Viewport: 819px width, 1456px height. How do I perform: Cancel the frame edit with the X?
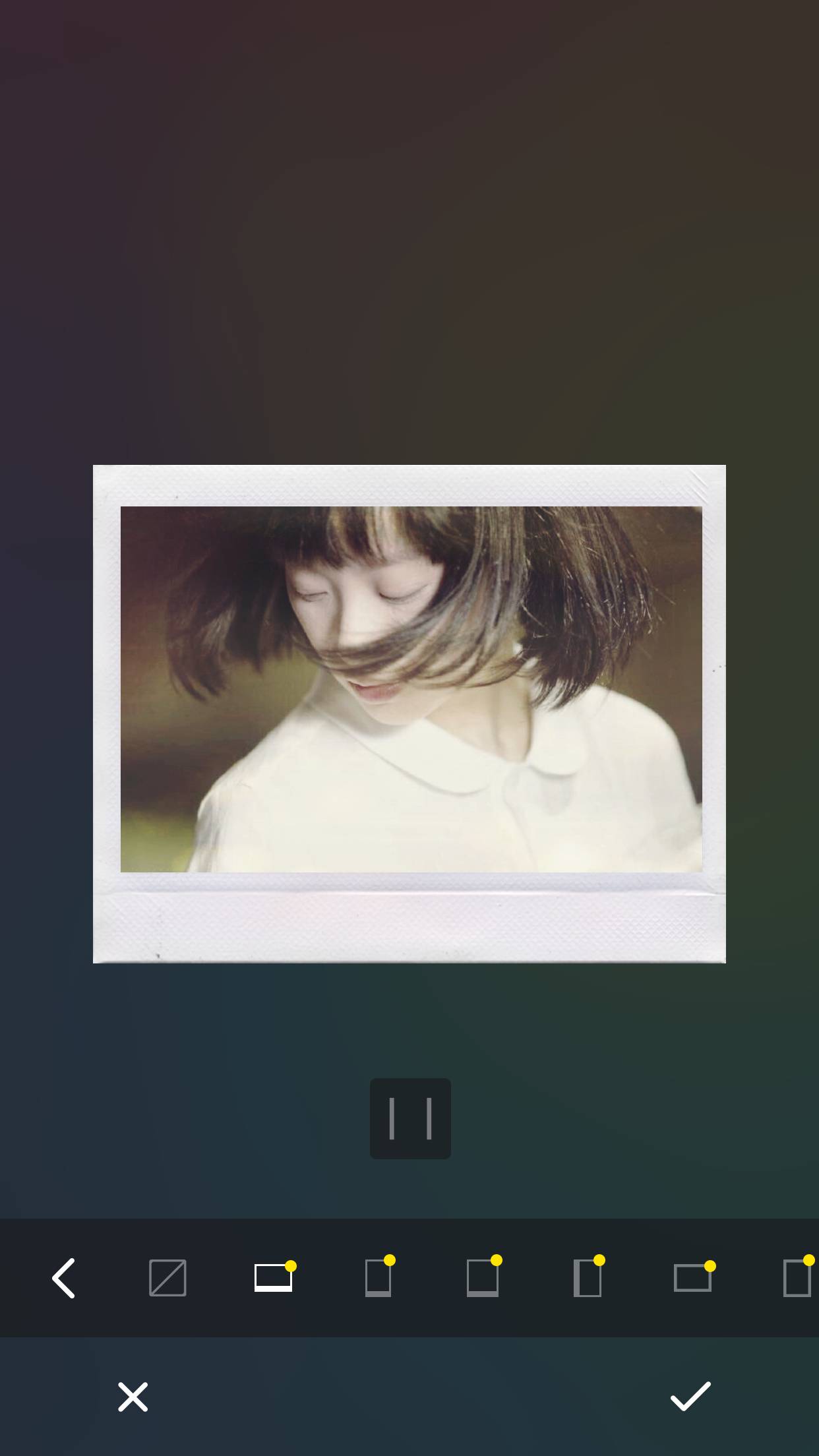(133, 1397)
